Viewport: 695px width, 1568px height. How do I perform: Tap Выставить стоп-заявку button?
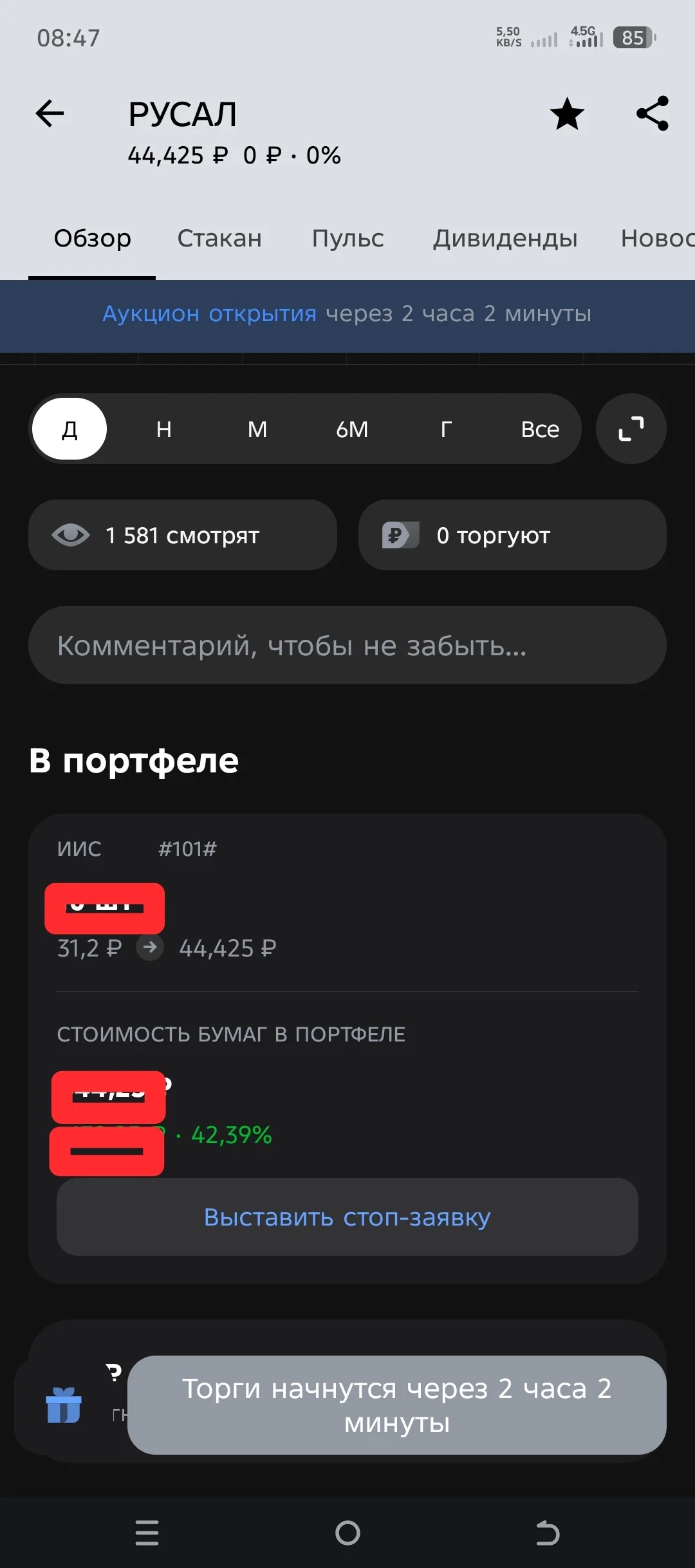(347, 1217)
